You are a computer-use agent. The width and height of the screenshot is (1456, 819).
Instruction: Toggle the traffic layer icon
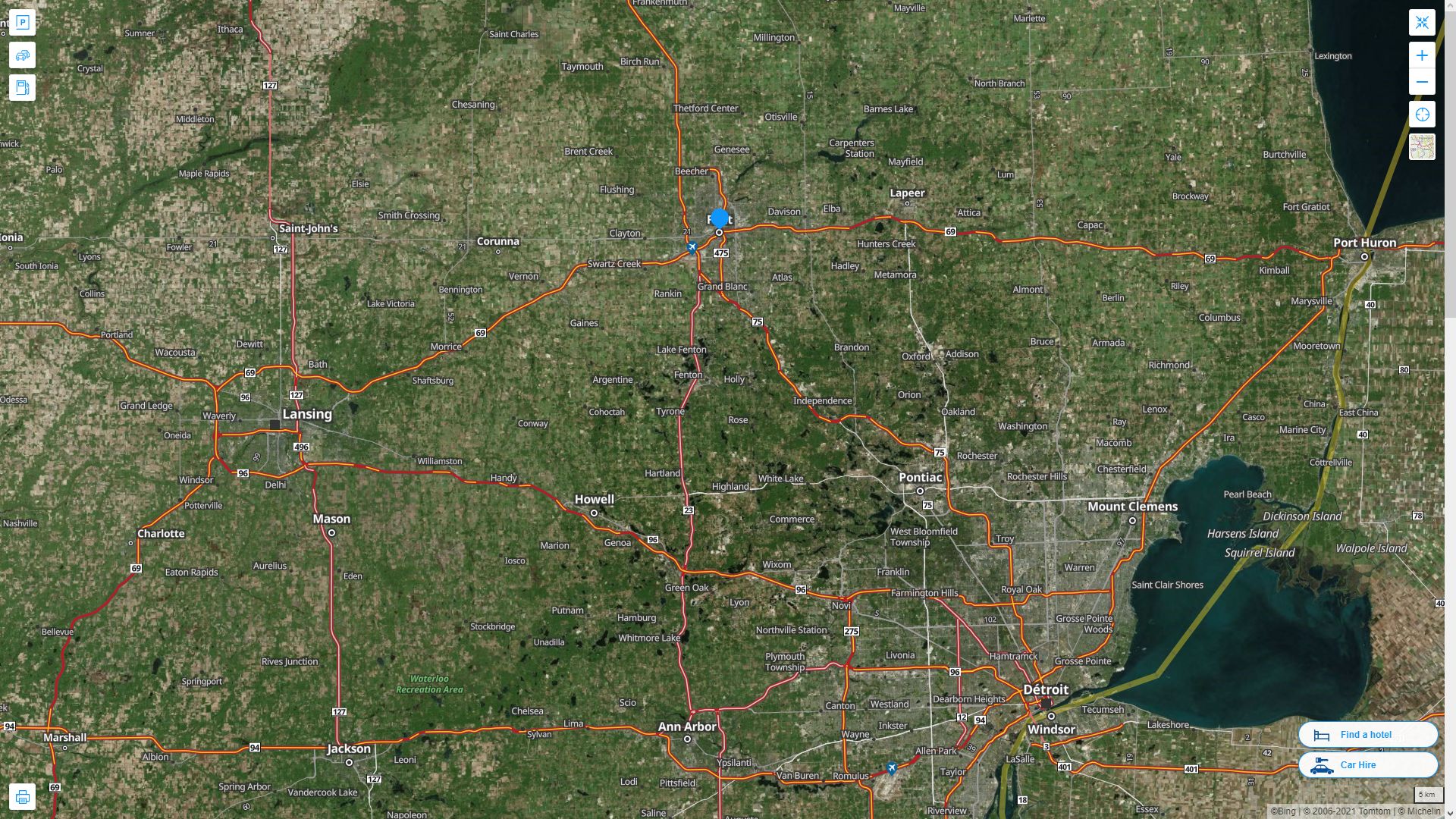coord(22,55)
